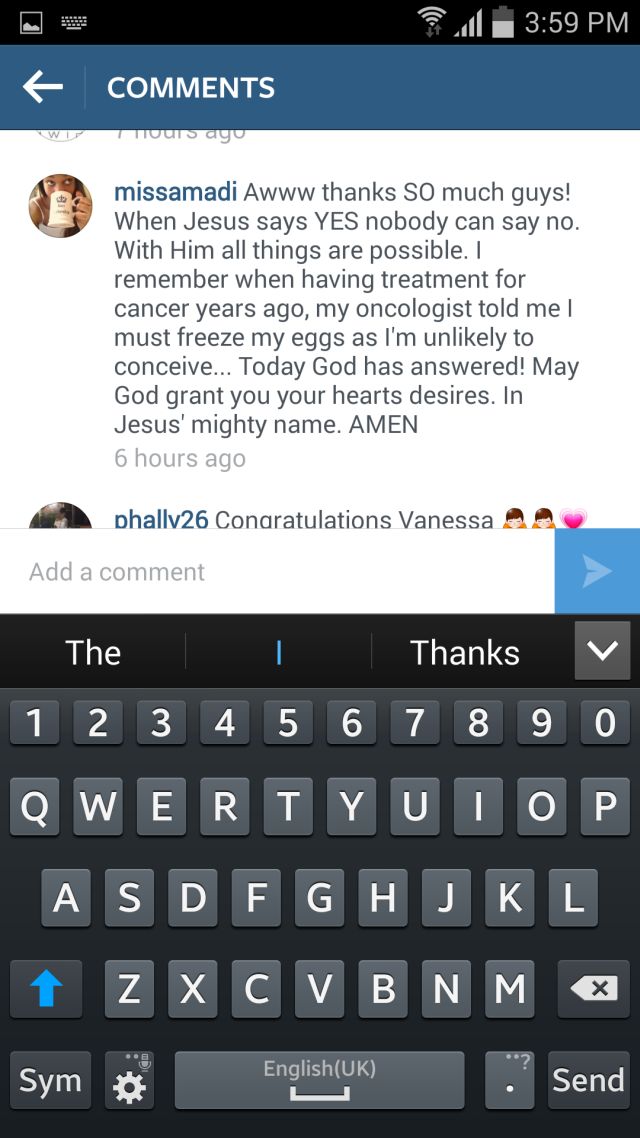Image resolution: width=640 pixels, height=1138 pixels.
Task: Toggle the keyboard shift key
Action: (47, 989)
